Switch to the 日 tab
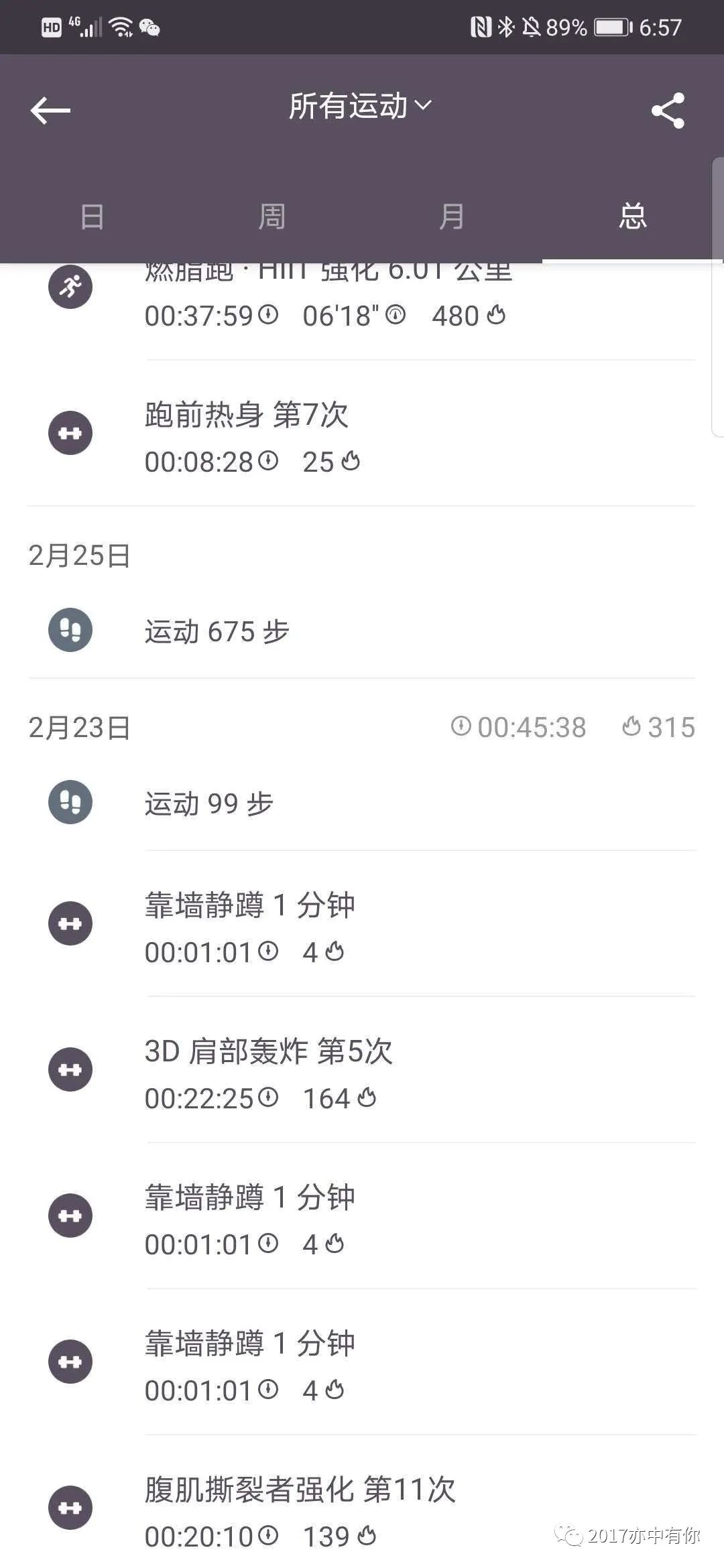Screen dimensions: 724x1568 point(91,216)
